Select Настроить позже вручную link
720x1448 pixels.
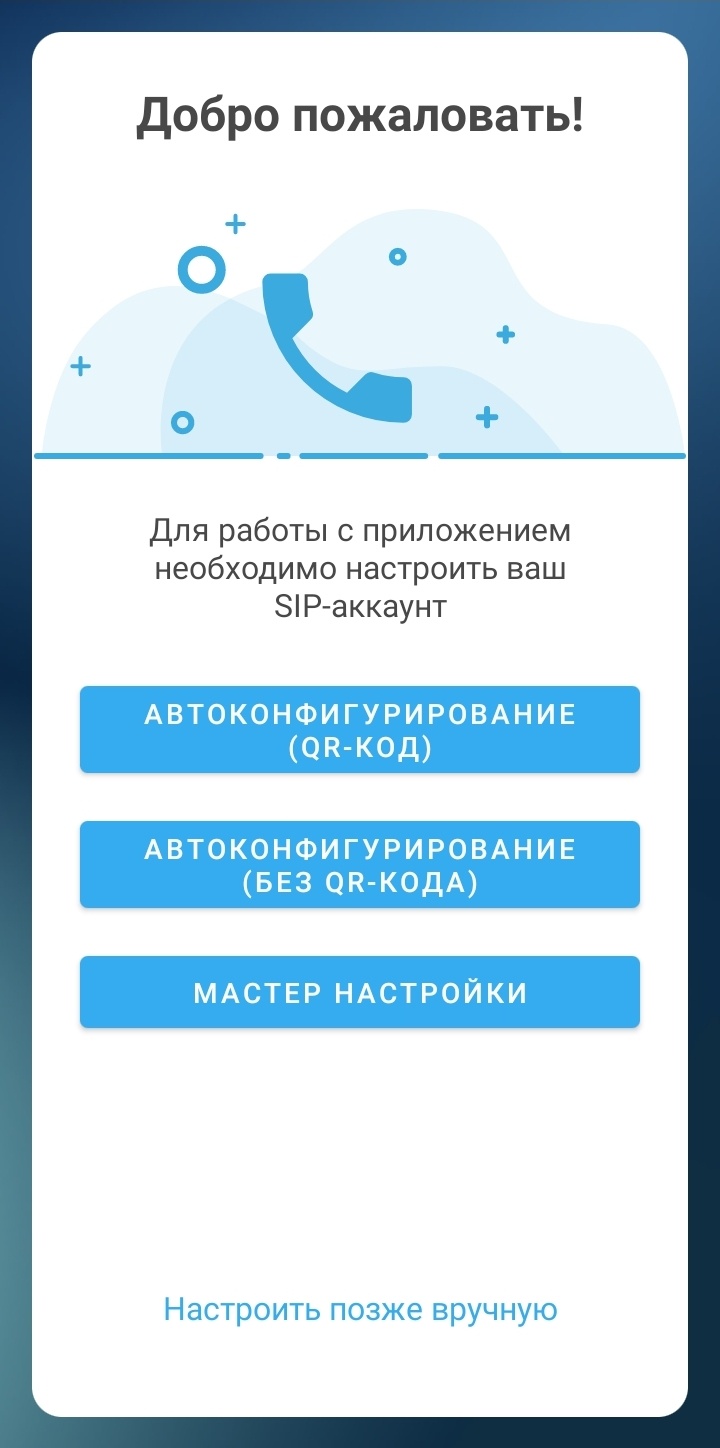click(360, 1309)
